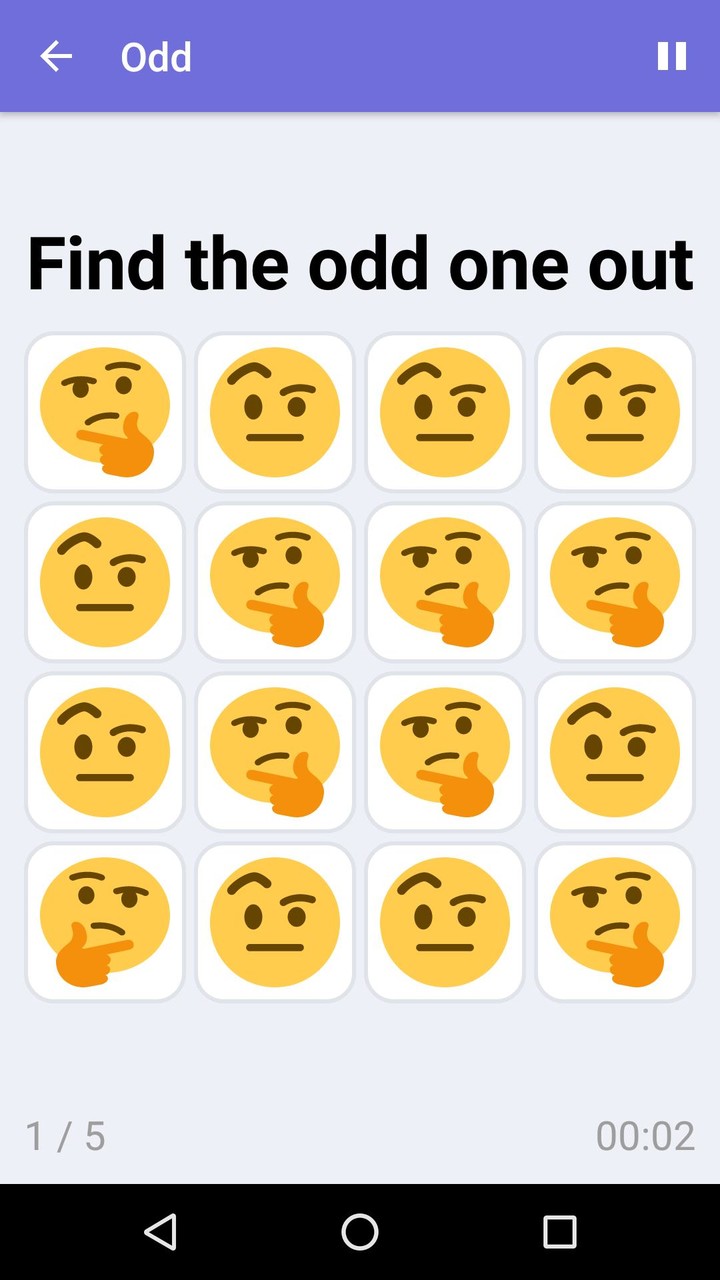
Task: Tap the system home button
Action: coord(360,1232)
